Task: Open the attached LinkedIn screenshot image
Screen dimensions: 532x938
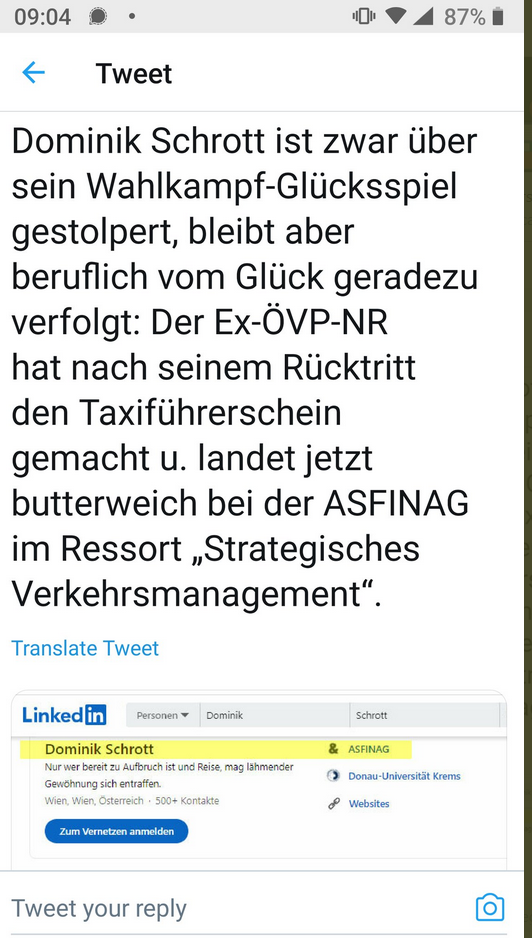Action: click(x=259, y=780)
